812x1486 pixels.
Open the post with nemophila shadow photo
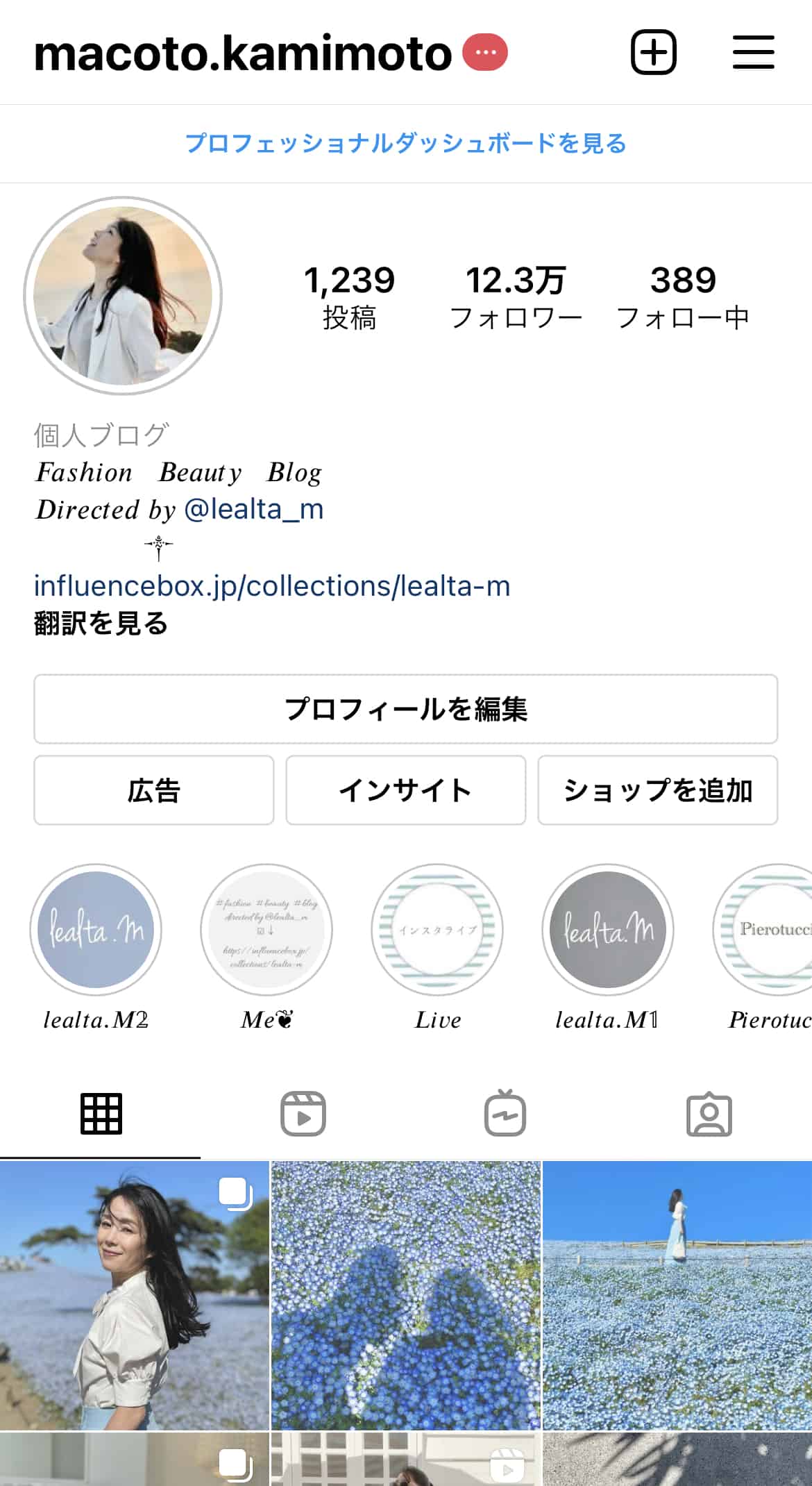pyautogui.click(x=405, y=1294)
